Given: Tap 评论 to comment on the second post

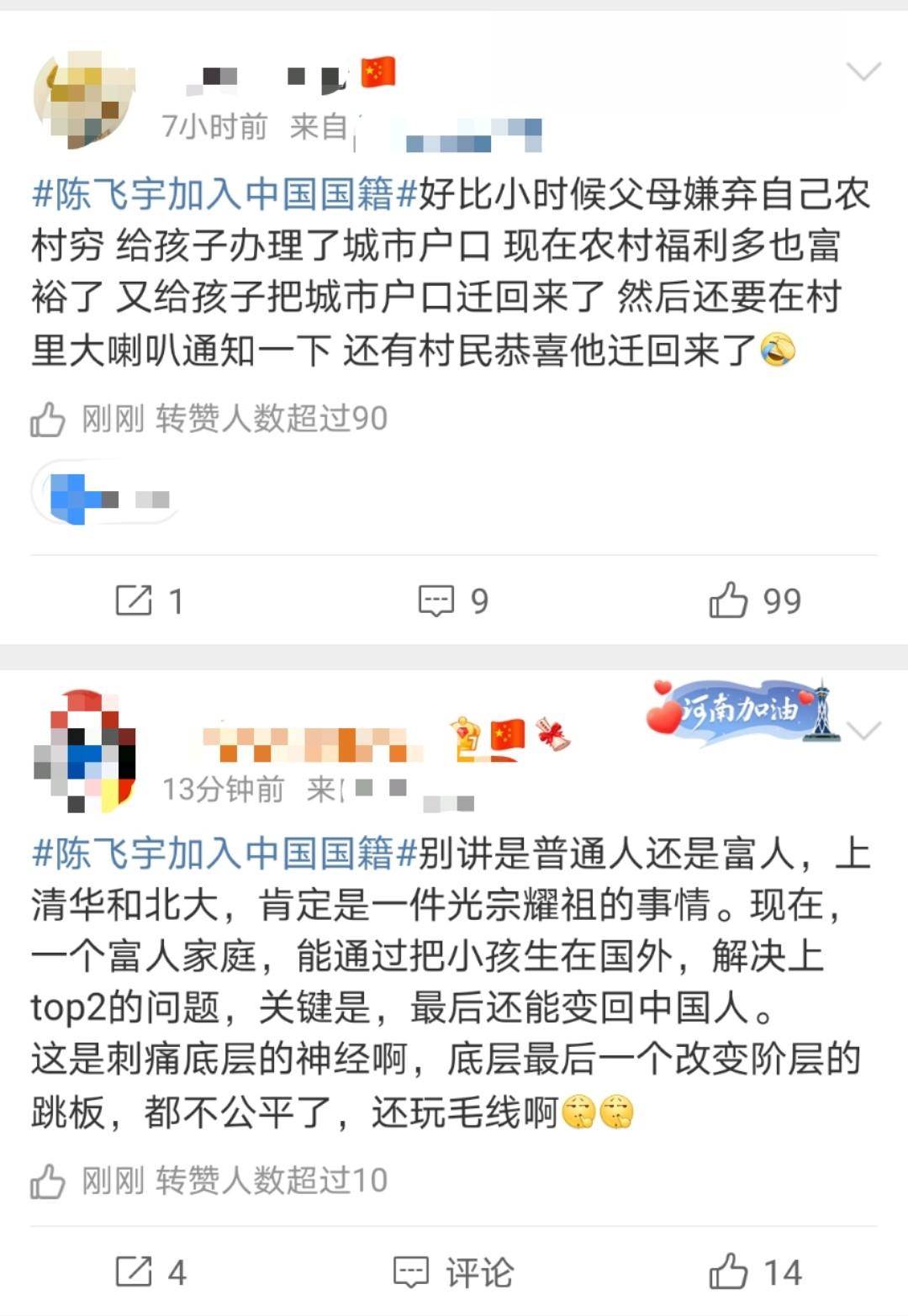Looking at the screenshot, I should coord(453,1271).
